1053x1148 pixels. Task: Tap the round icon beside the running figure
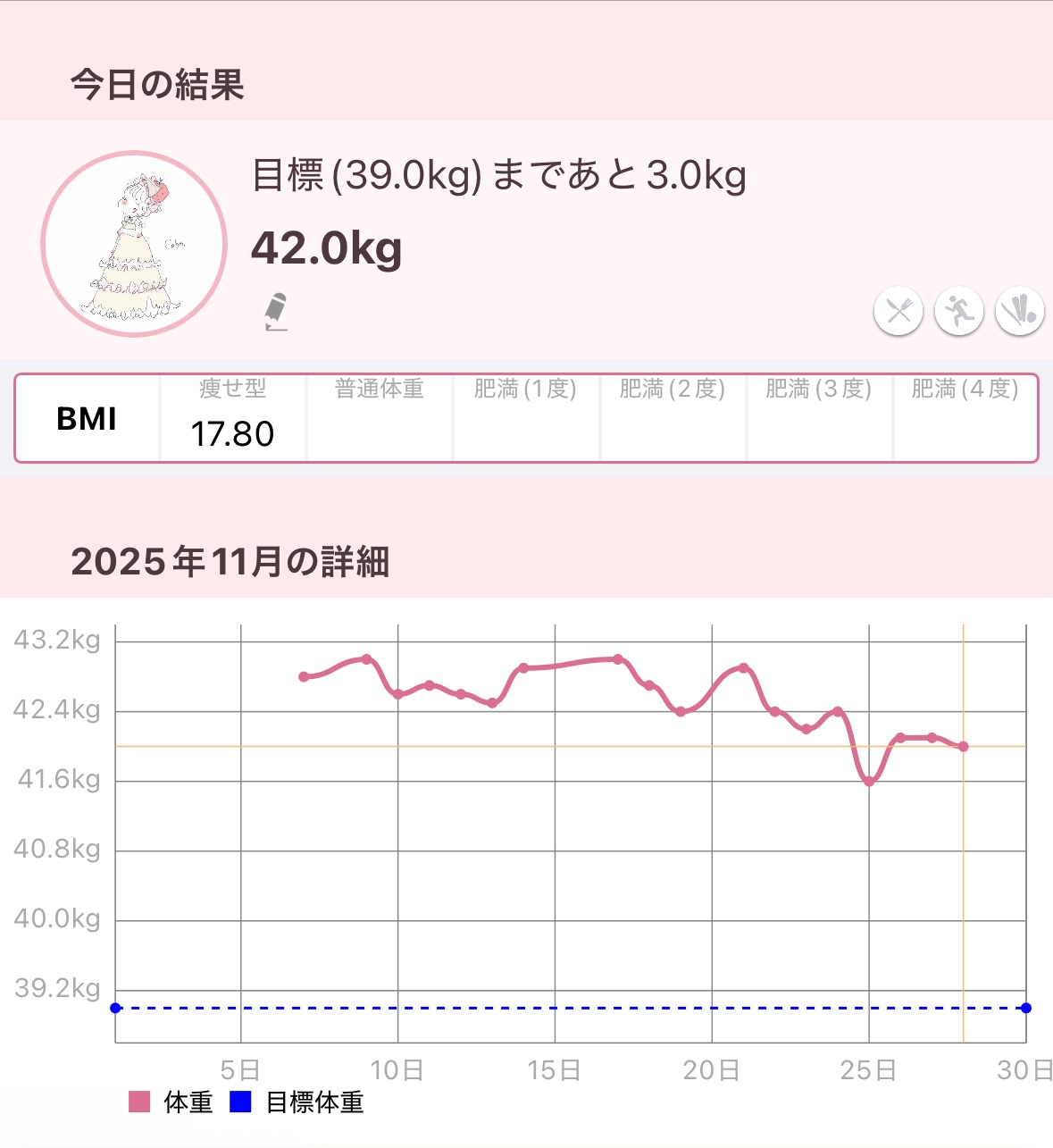tap(1019, 312)
